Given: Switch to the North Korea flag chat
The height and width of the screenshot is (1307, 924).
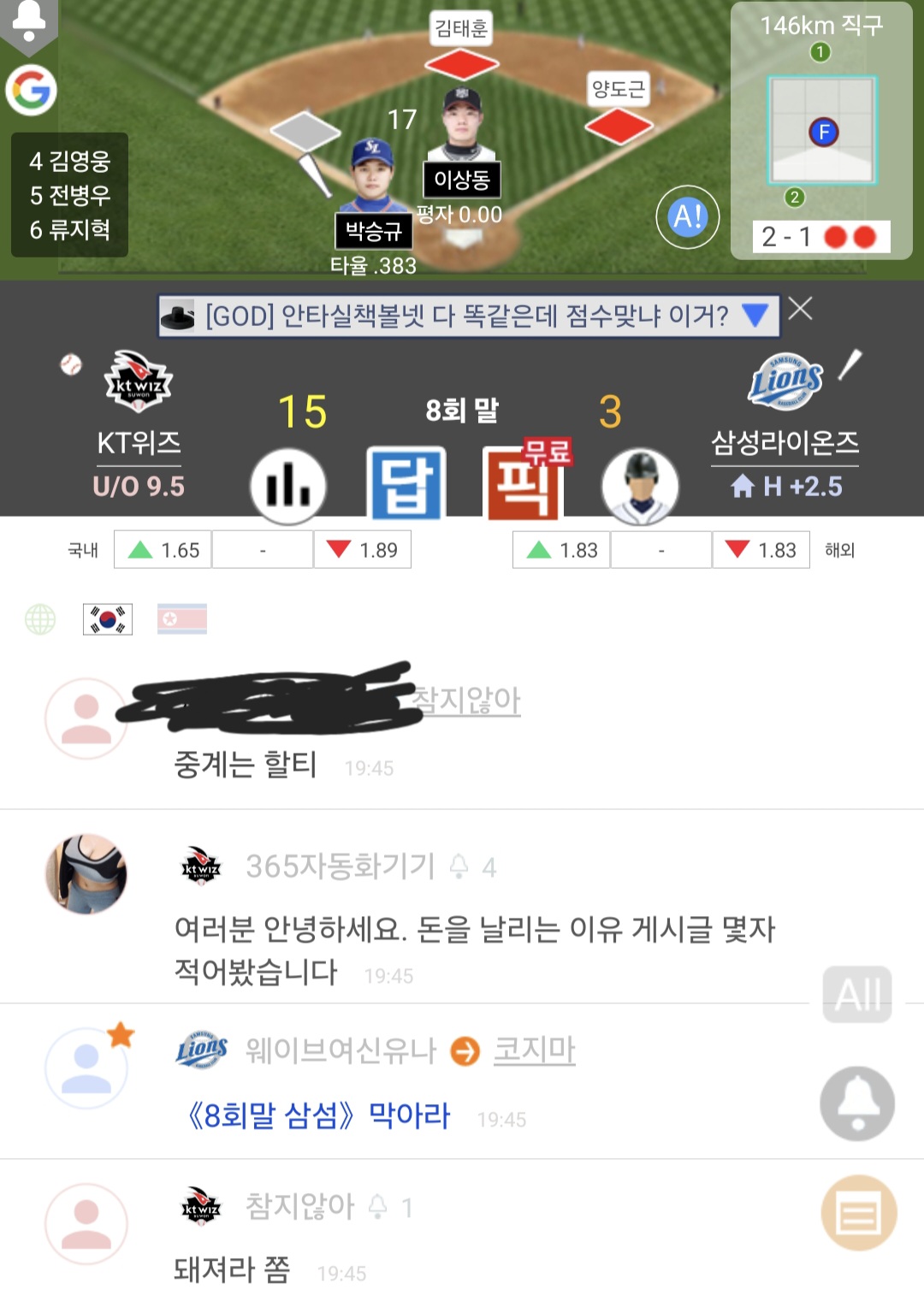Looking at the screenshot, I should [181, 619].
